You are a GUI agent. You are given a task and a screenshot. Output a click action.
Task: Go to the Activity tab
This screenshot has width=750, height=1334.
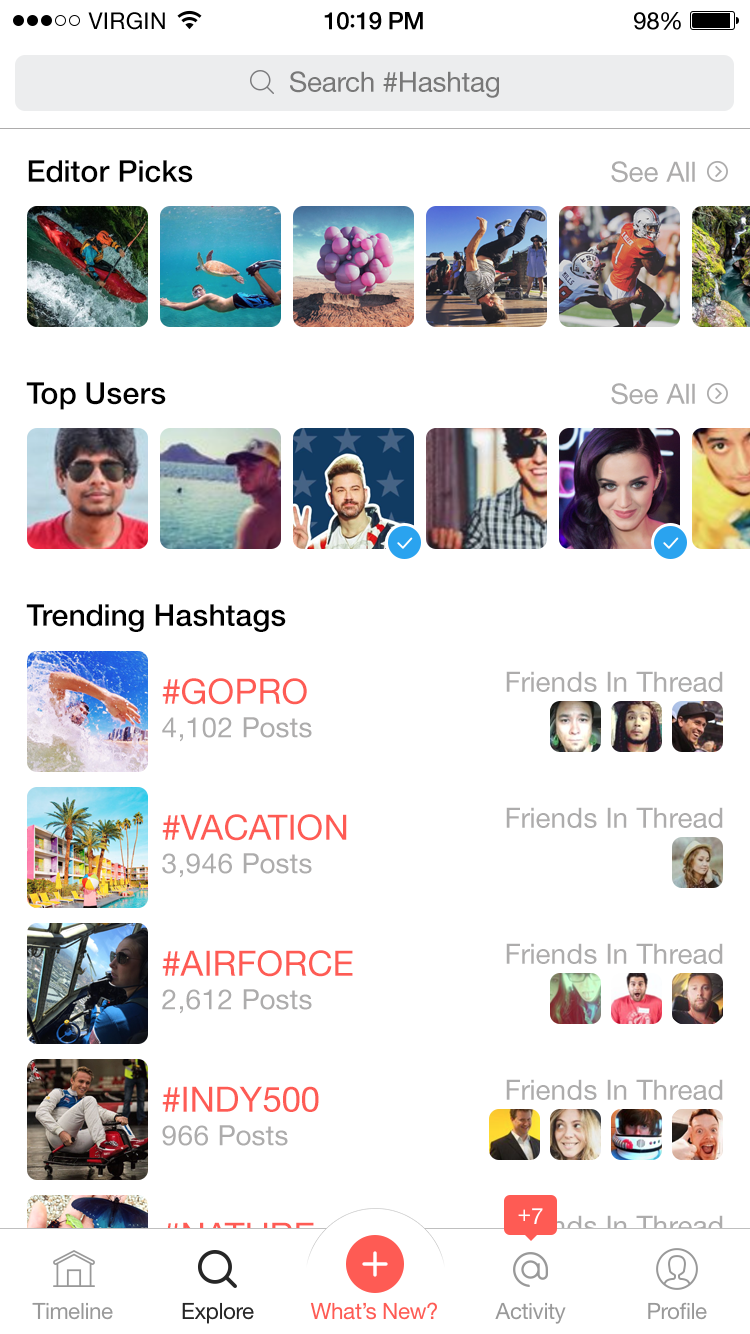530,1285
